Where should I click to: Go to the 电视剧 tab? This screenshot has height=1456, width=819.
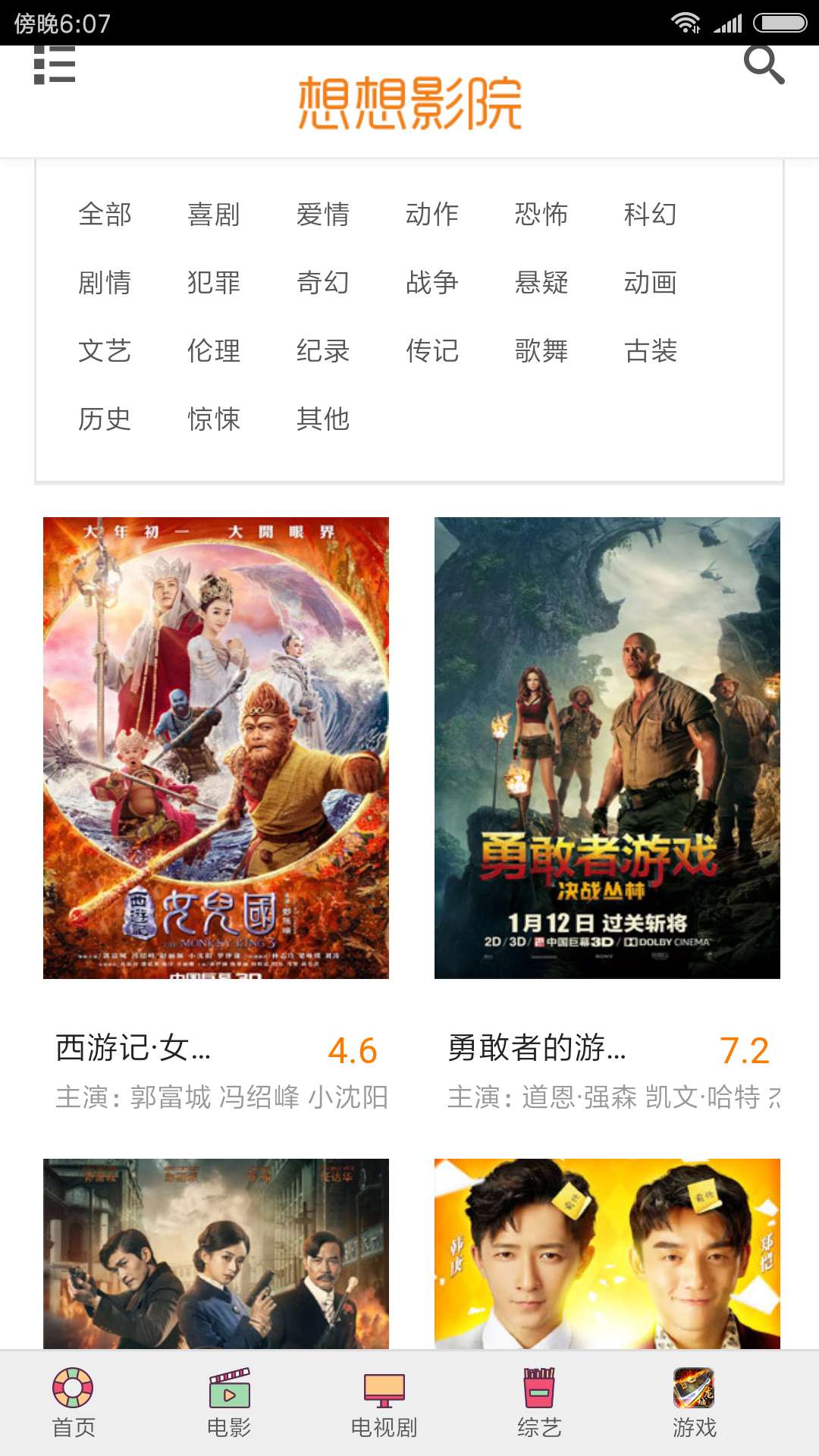[384, 1403]
